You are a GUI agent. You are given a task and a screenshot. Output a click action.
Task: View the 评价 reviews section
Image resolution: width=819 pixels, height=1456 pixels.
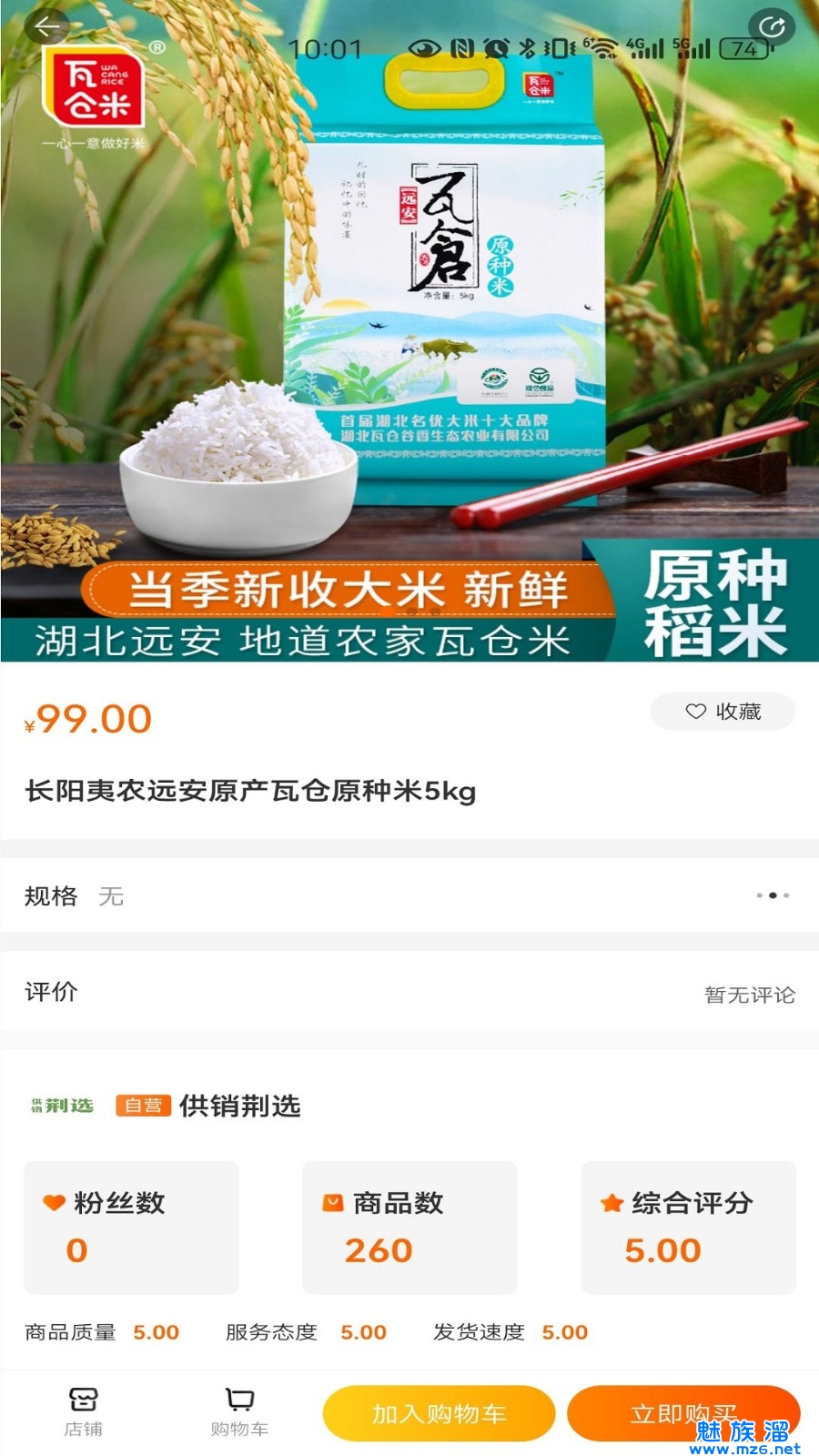click(x=409, y=993)
